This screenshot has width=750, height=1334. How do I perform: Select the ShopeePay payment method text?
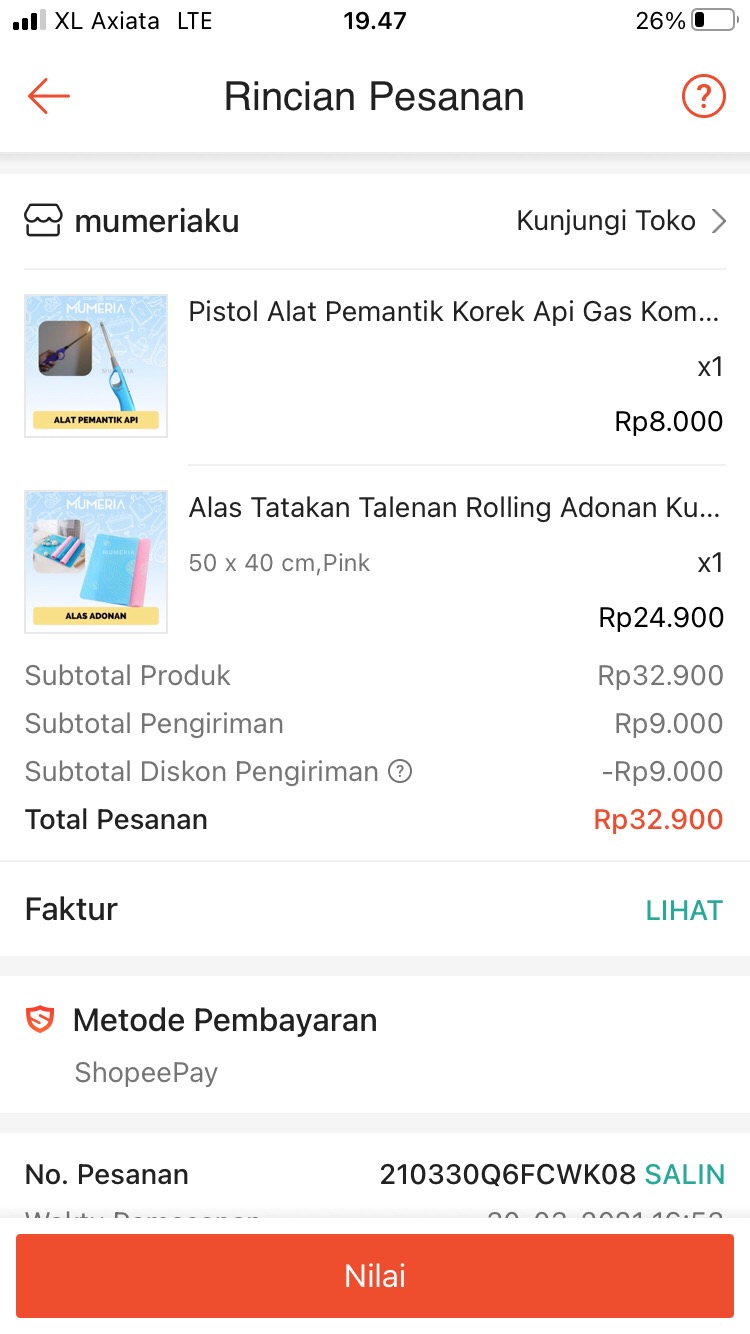pos(146,1072)
